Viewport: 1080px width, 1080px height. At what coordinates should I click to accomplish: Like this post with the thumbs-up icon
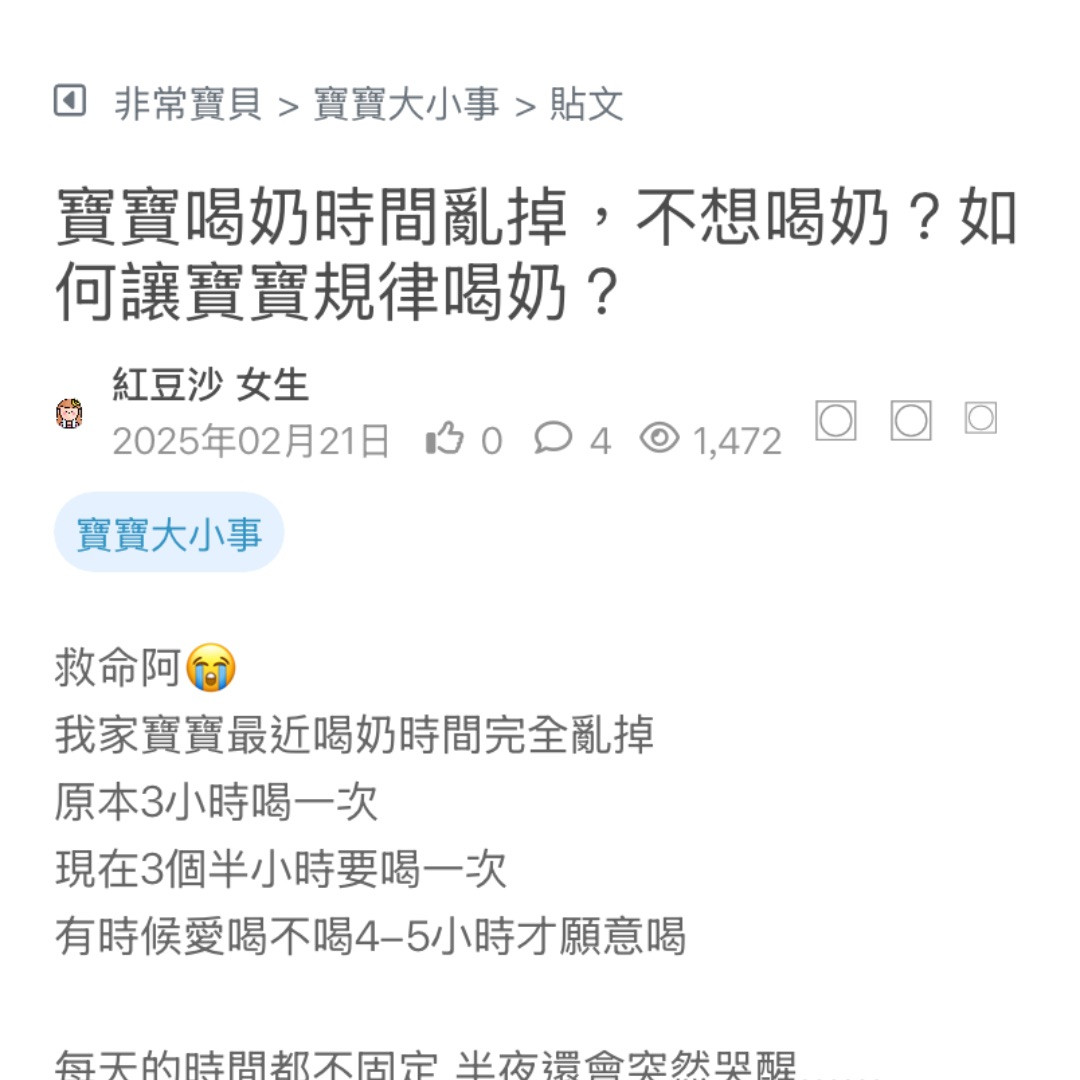pyautogui.click(x=445, y=438)
